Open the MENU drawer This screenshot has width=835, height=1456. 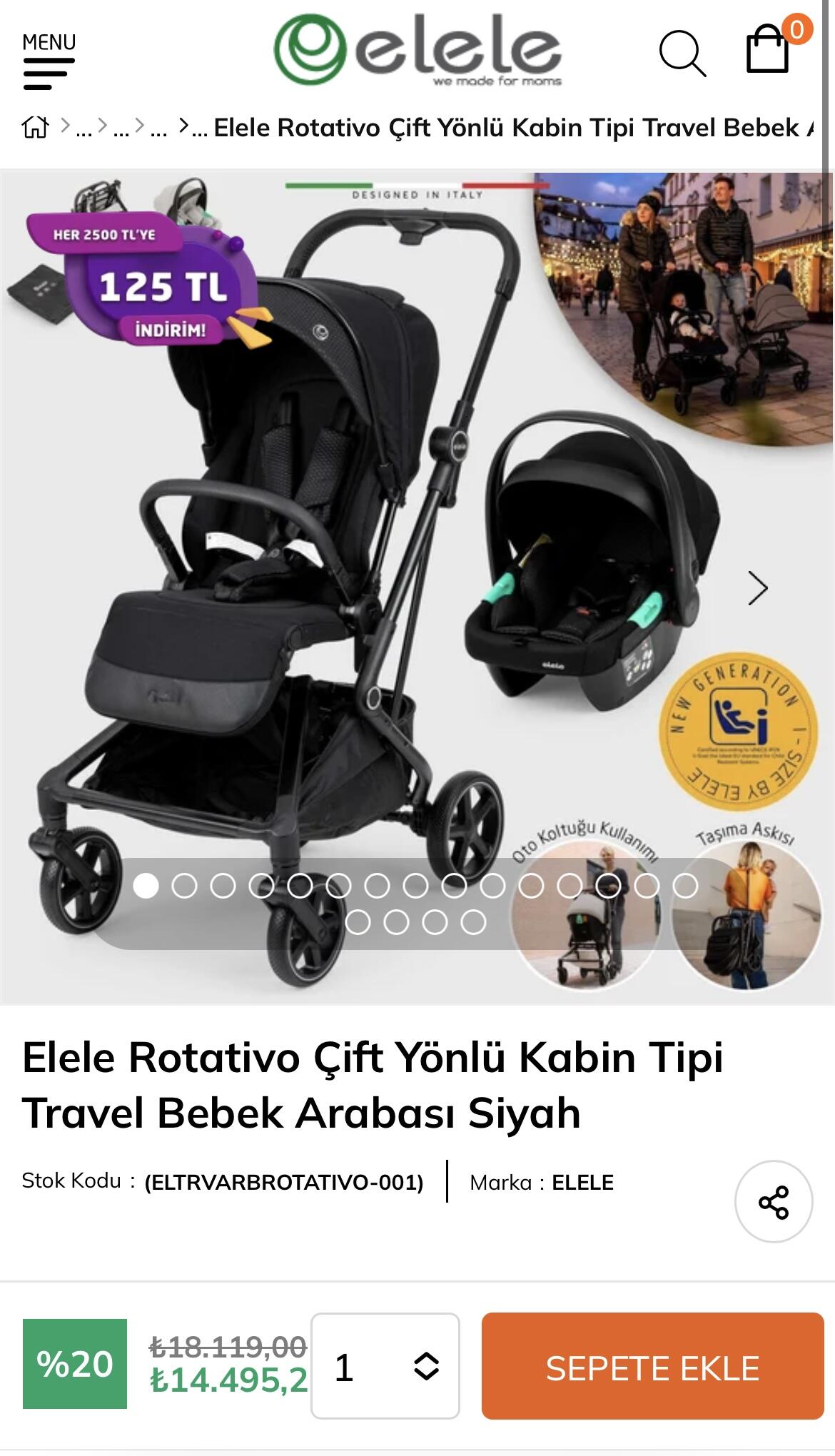[49, 61]
